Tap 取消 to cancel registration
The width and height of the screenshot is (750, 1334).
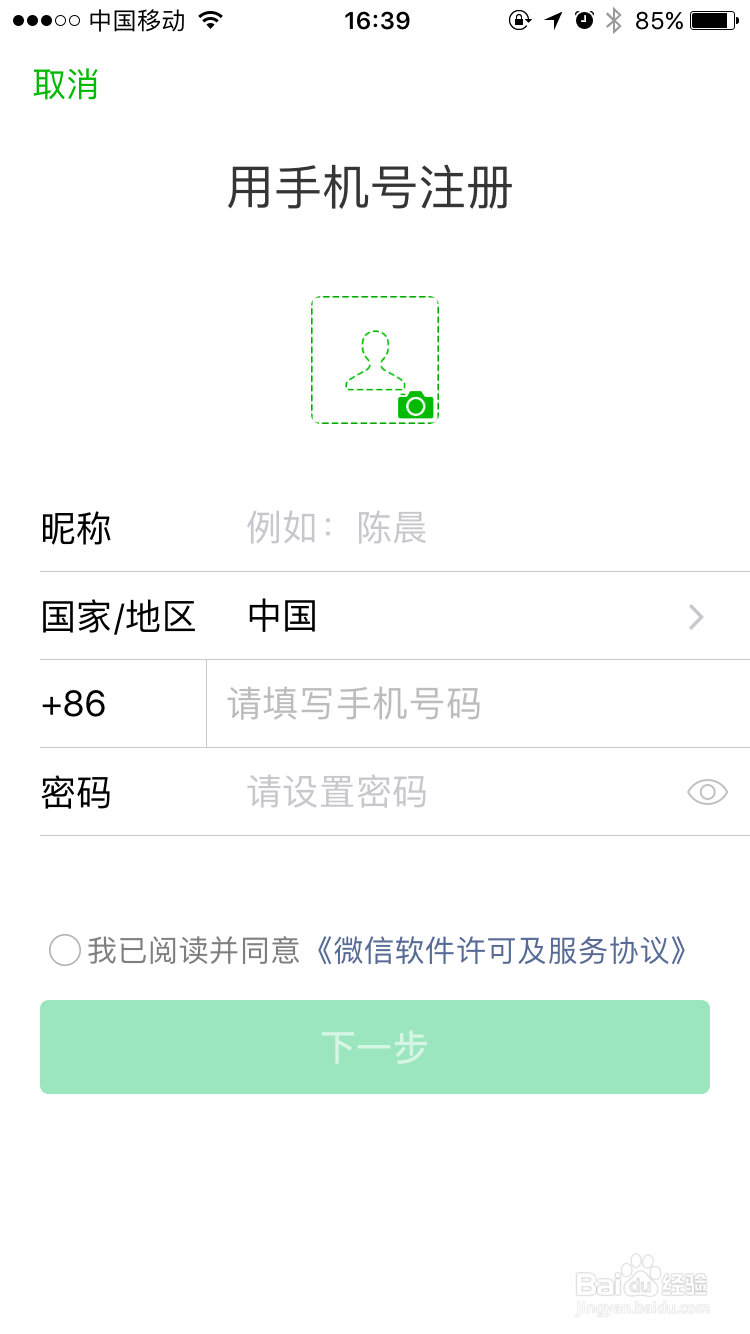66,86
